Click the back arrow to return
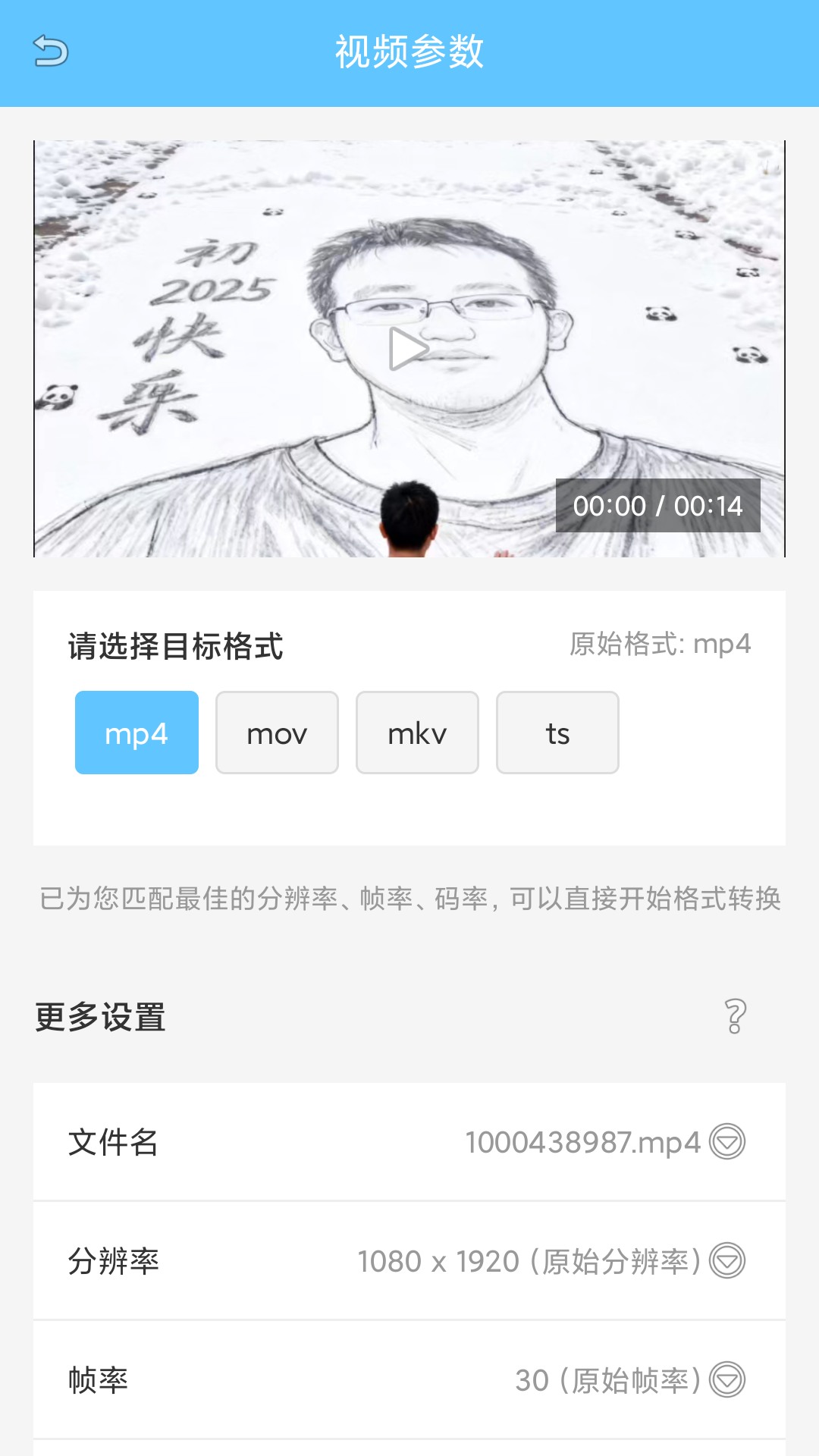This screenshot has height=1456, width=819. (x=49, y=51)
